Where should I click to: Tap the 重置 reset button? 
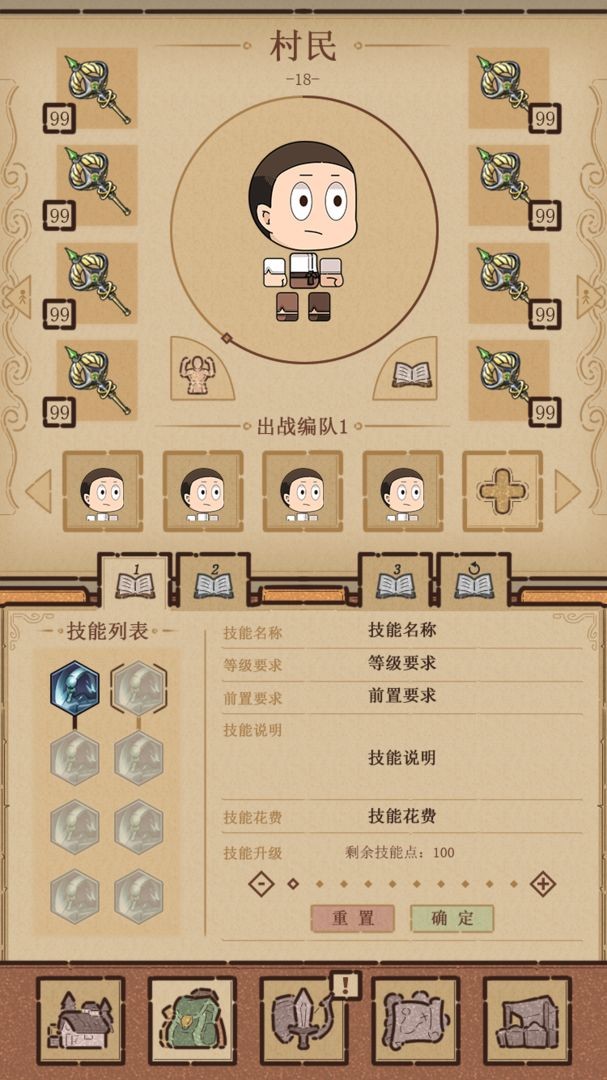(x=352, y=918)
